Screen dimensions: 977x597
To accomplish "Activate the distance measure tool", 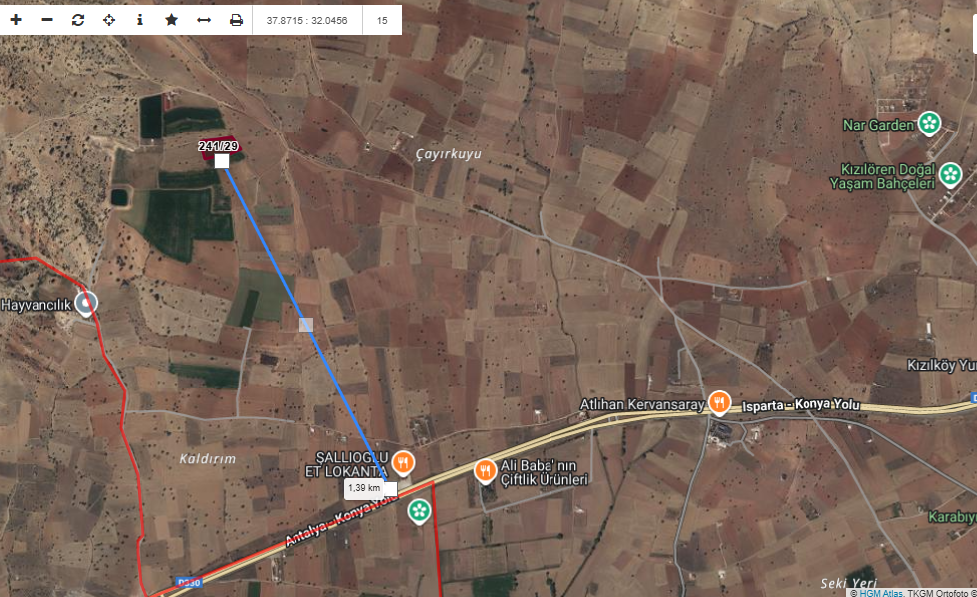I will point(204,20).
